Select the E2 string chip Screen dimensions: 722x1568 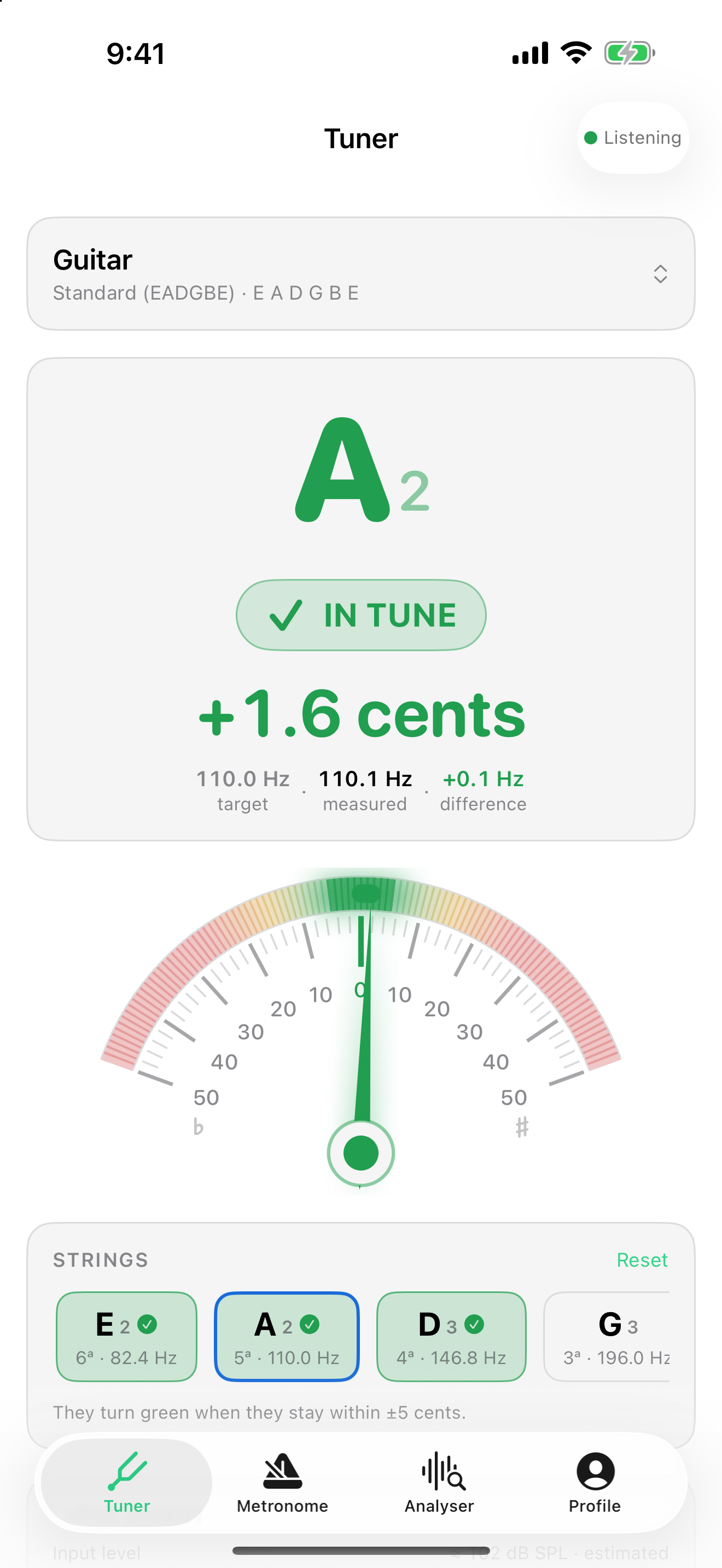click(x=127, y=1337)
